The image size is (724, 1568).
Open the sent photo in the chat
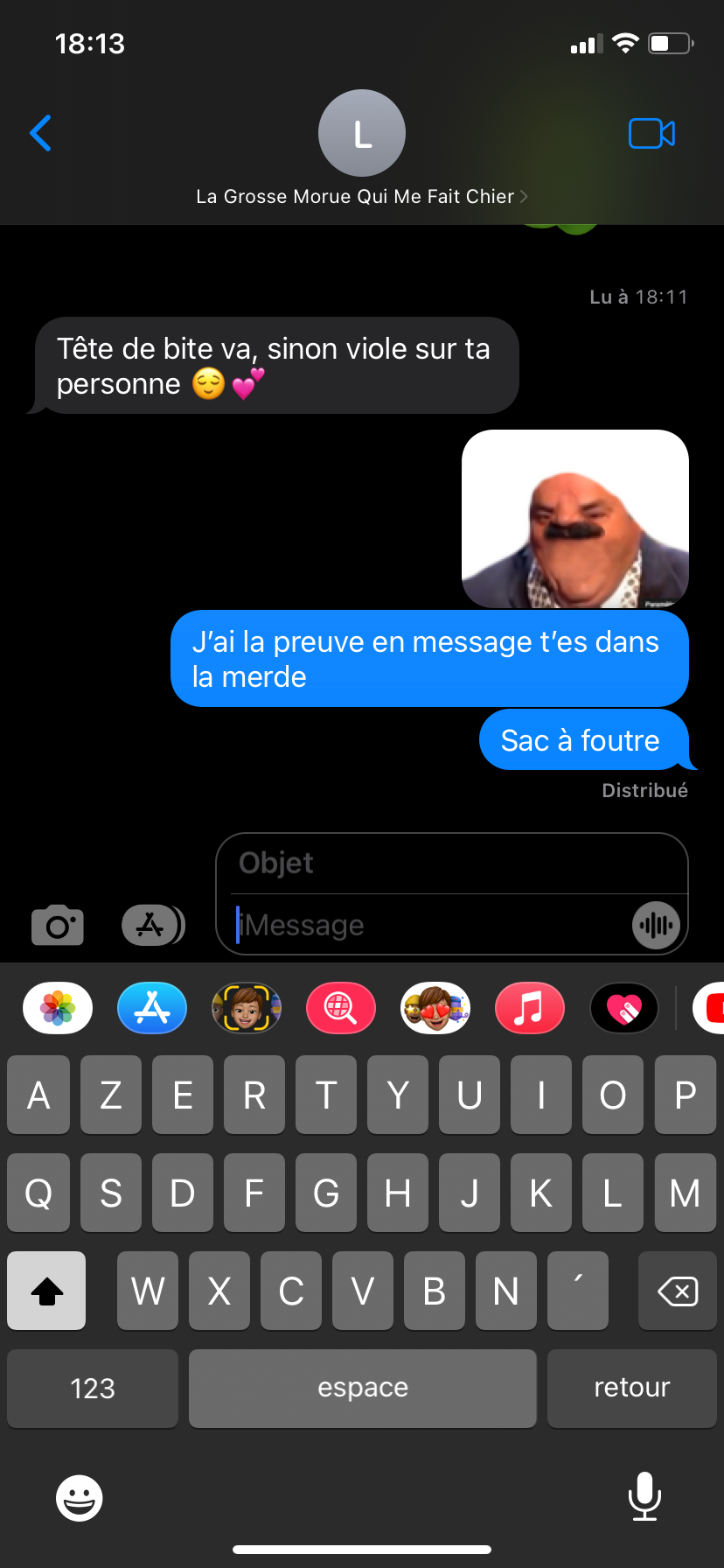[x=574, y=519]
